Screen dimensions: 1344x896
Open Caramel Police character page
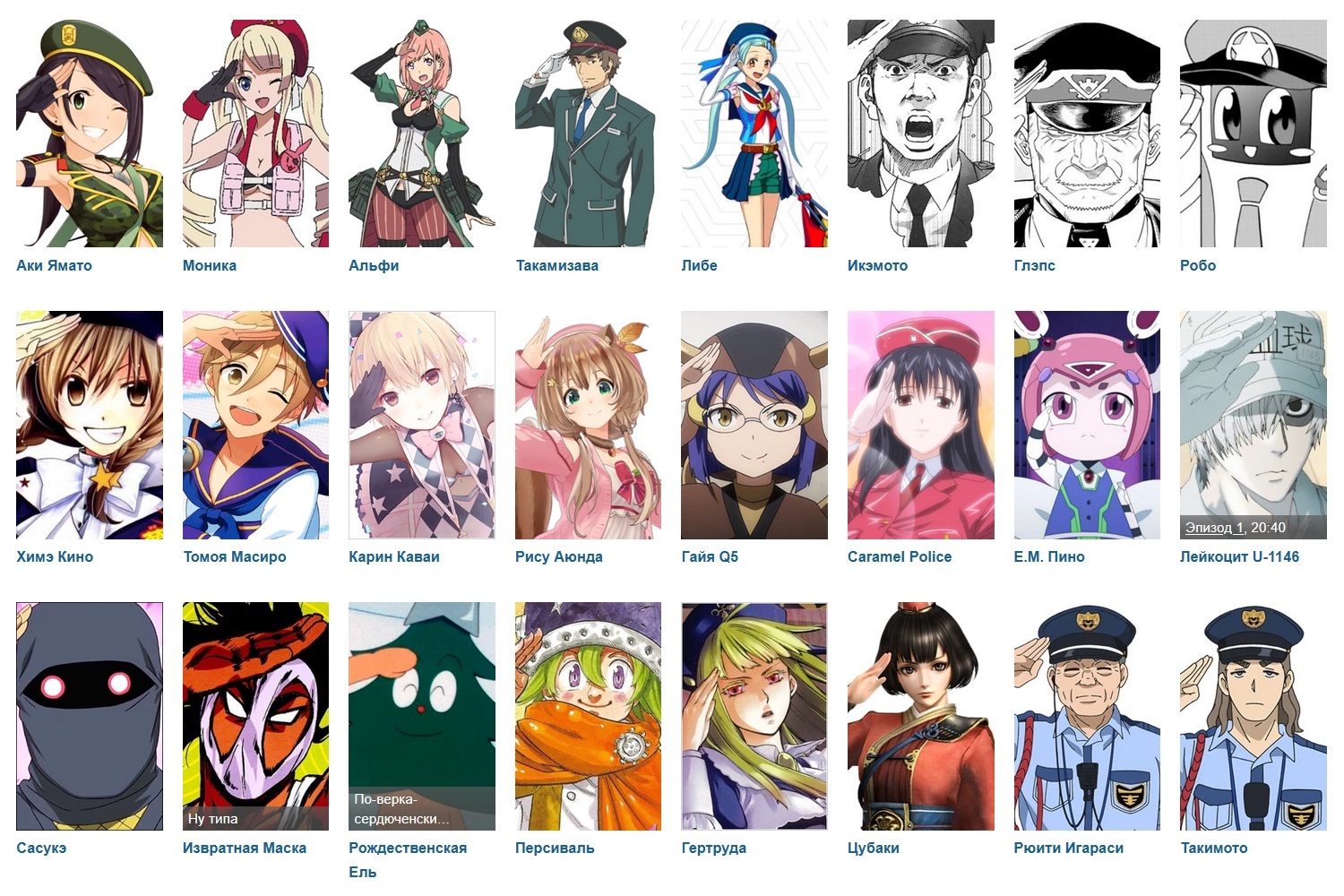(920, 426)
